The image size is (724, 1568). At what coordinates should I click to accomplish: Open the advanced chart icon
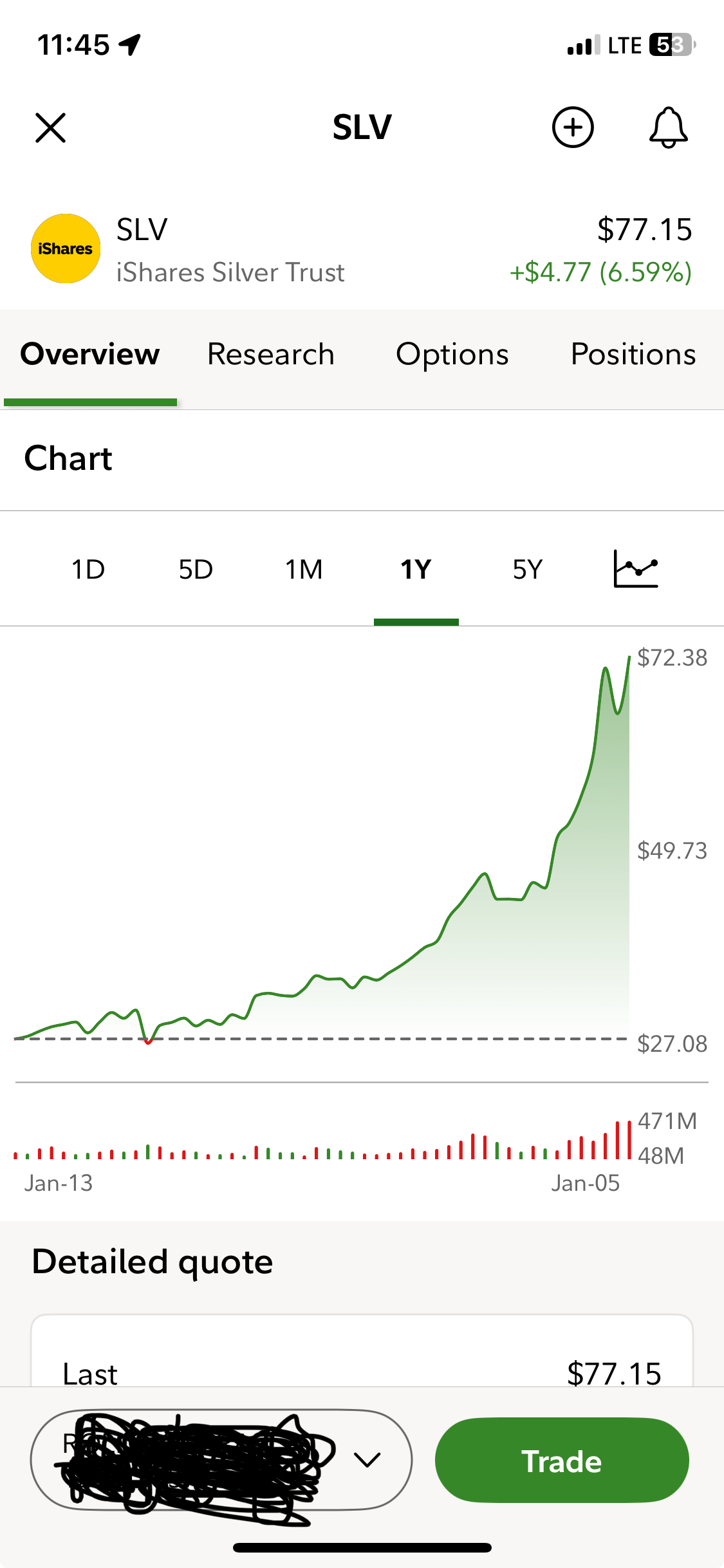[x=635, y=569]
